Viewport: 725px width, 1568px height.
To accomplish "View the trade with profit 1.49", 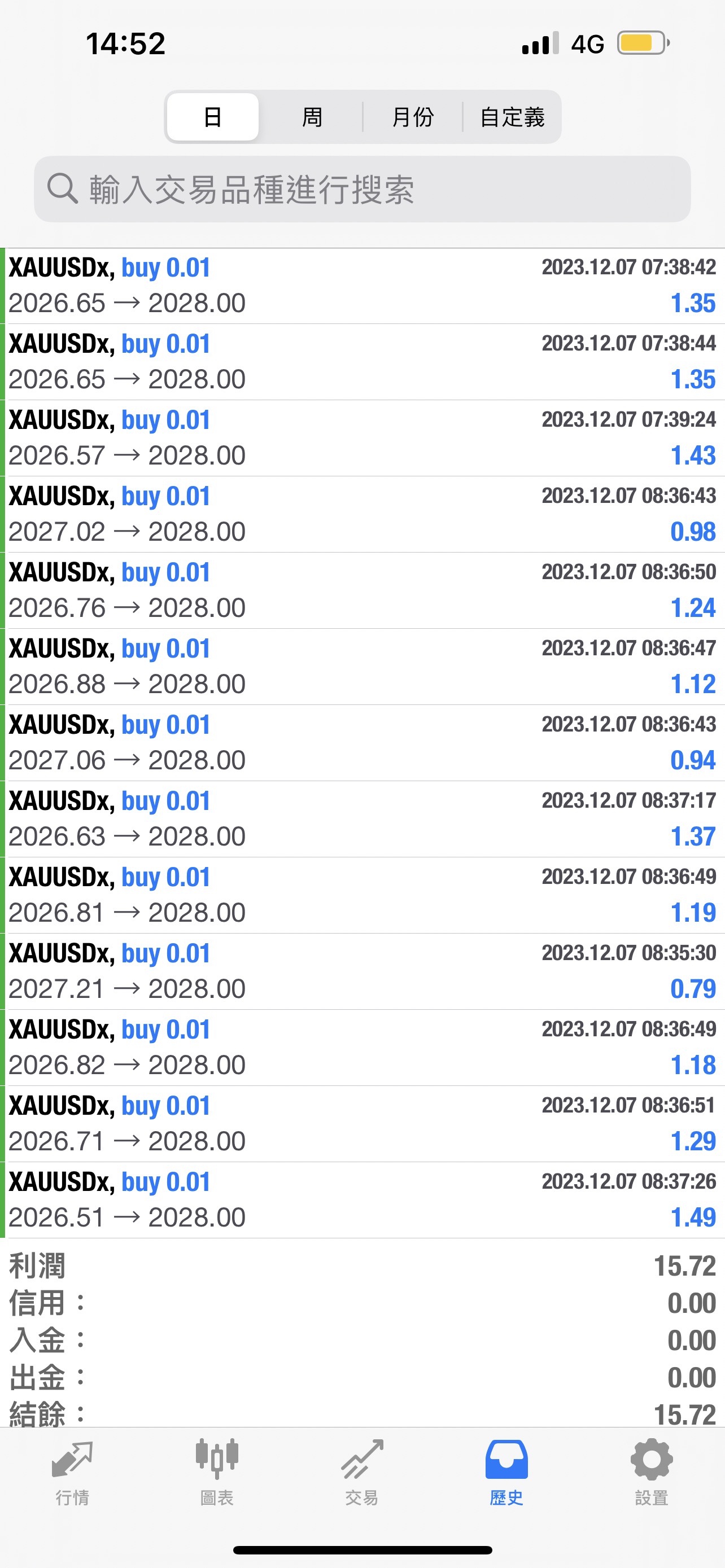I will tap(362, 1200).
